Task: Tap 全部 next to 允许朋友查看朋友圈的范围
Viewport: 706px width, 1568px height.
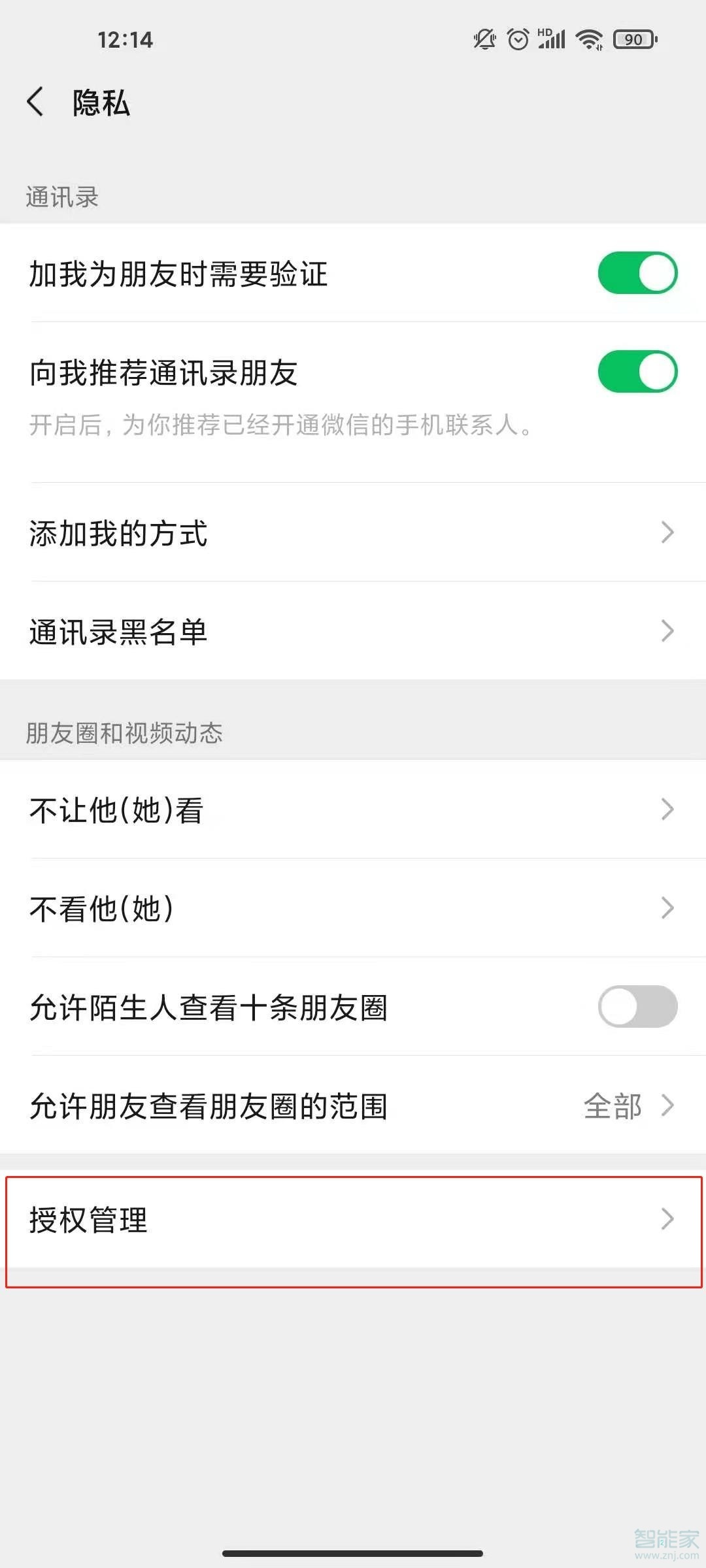Action: click(611, 1105)
